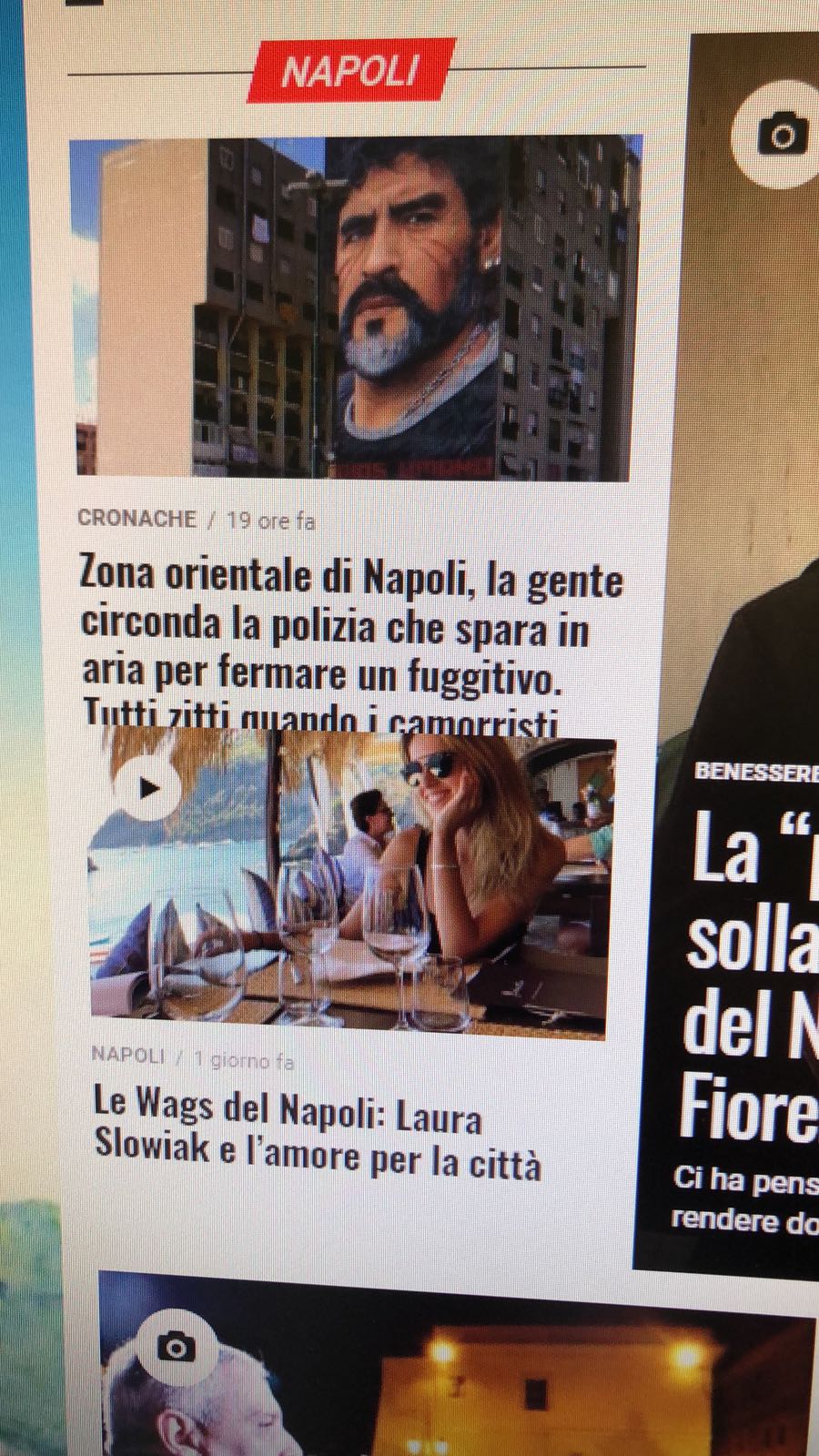Read Le Wags del Napoli article
This screenshot has height=1456, width=819.
pos(318,1134)
